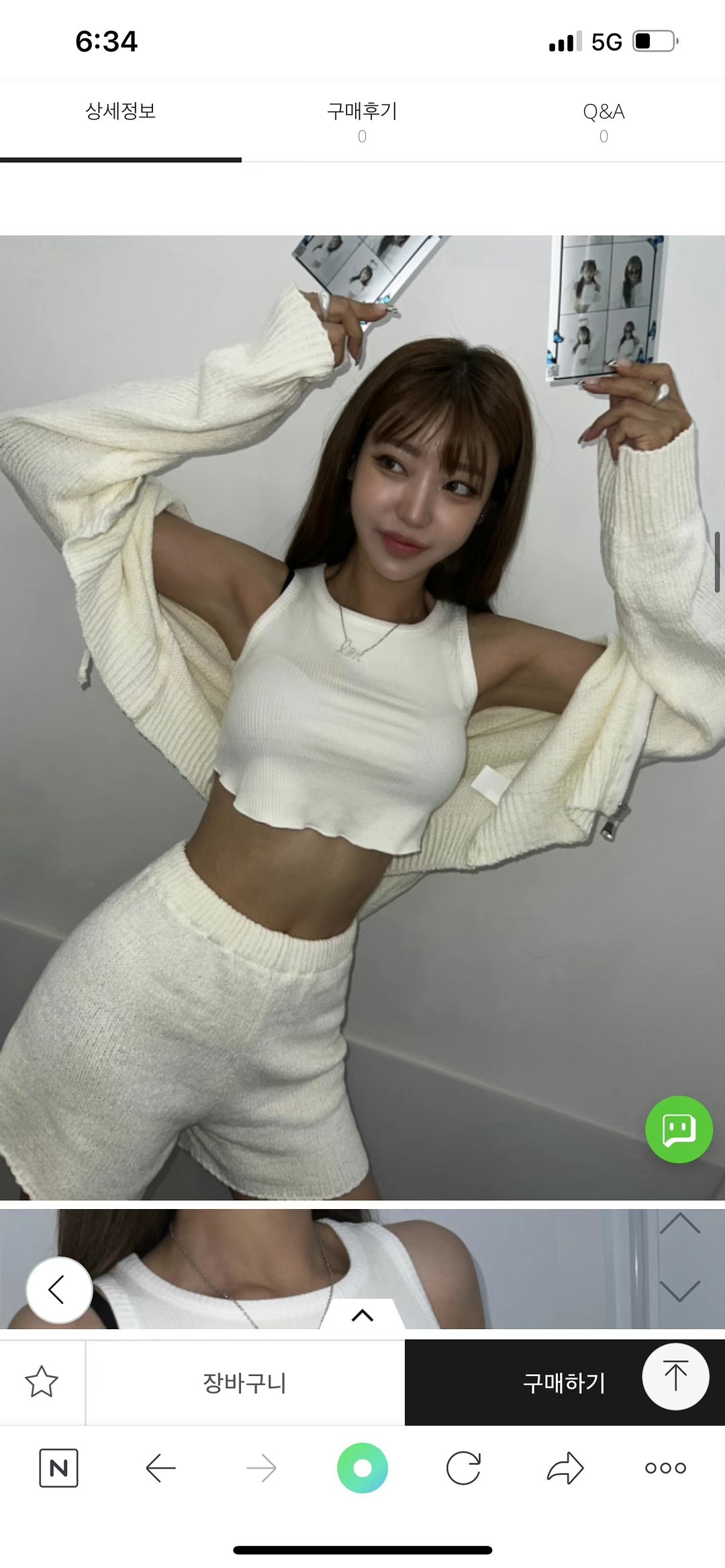
Task: Open the 구매후기 reviews tab
Action: tap(362, 121)
